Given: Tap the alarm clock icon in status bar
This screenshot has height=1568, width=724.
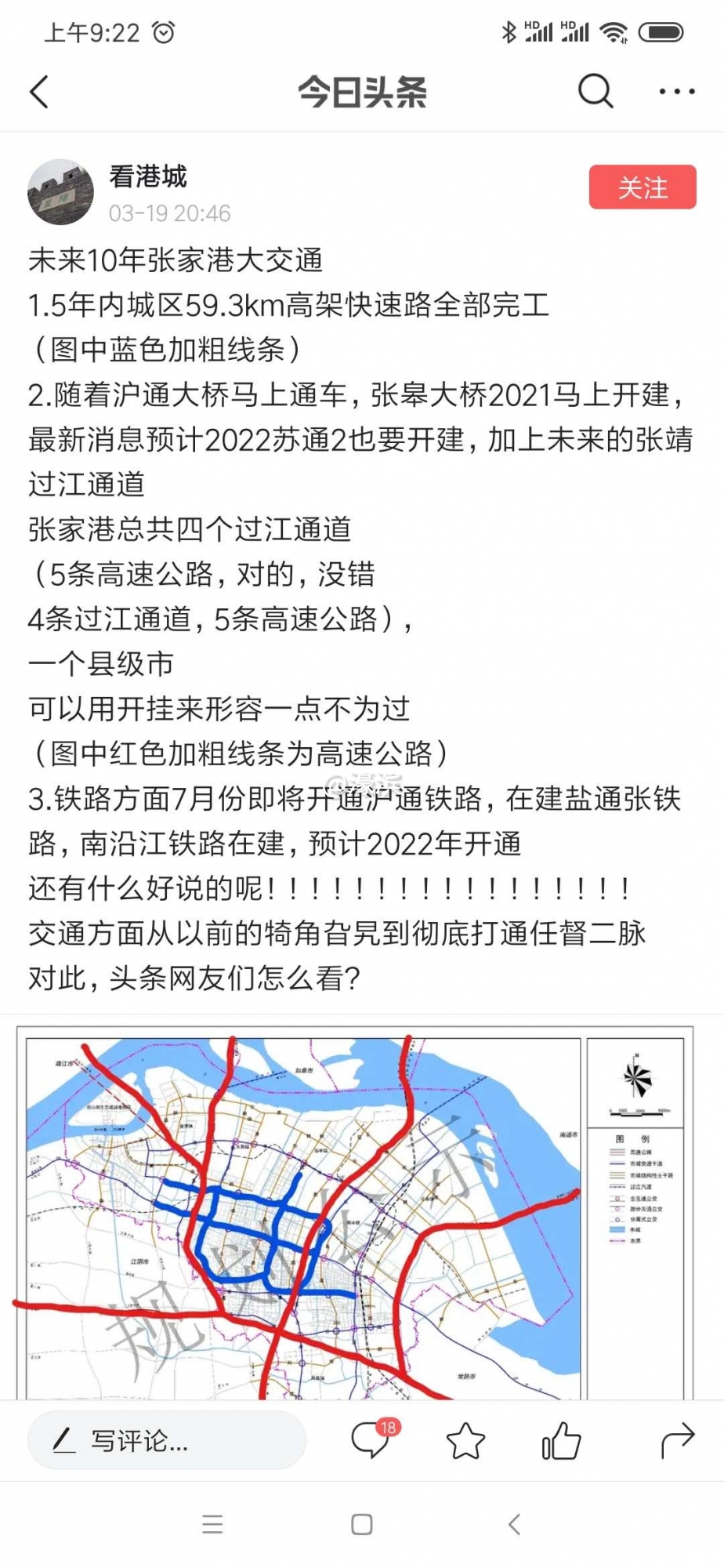Looking at the screenshot, I should (x=162, y=31).
